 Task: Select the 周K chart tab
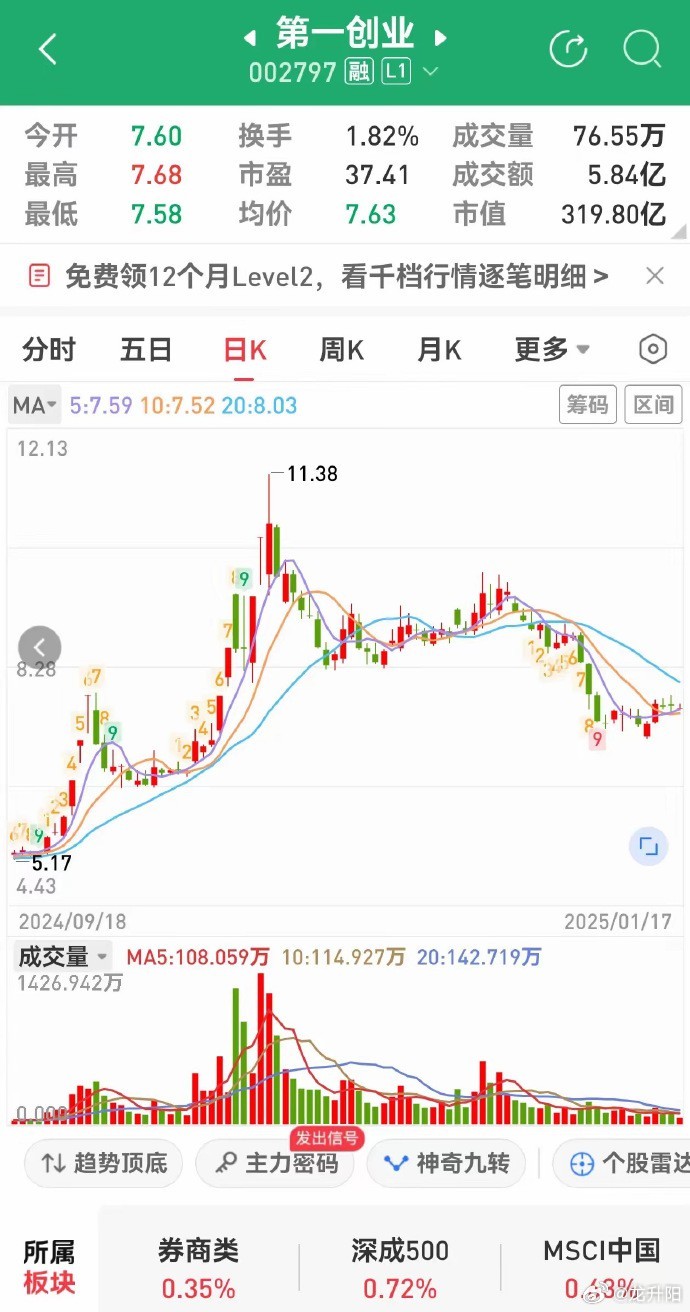342,350
